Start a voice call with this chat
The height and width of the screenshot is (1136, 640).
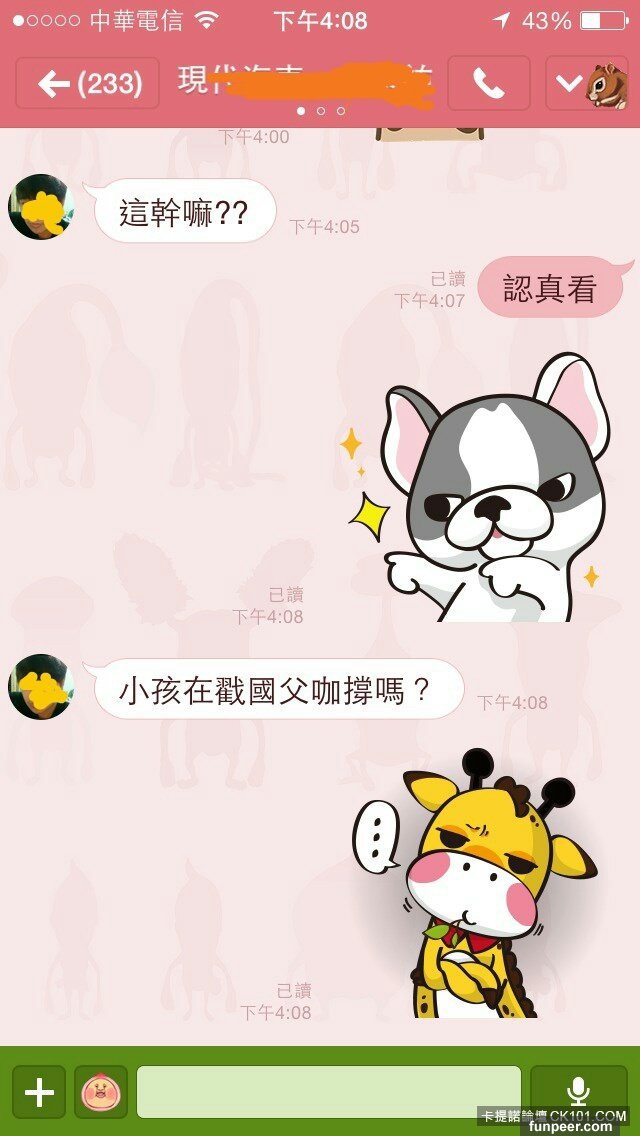[x=488, y=83]
